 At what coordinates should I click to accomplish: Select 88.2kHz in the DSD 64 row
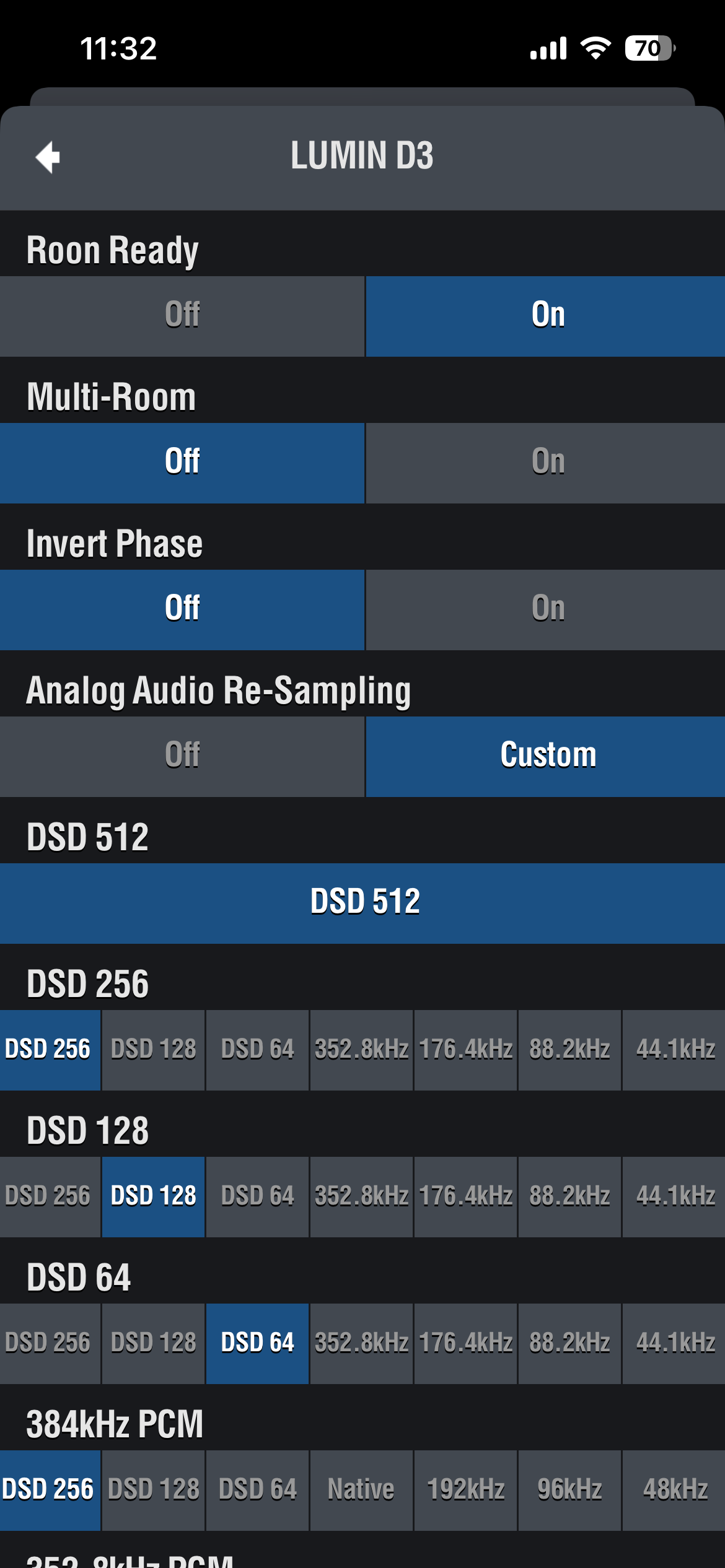569,1343
